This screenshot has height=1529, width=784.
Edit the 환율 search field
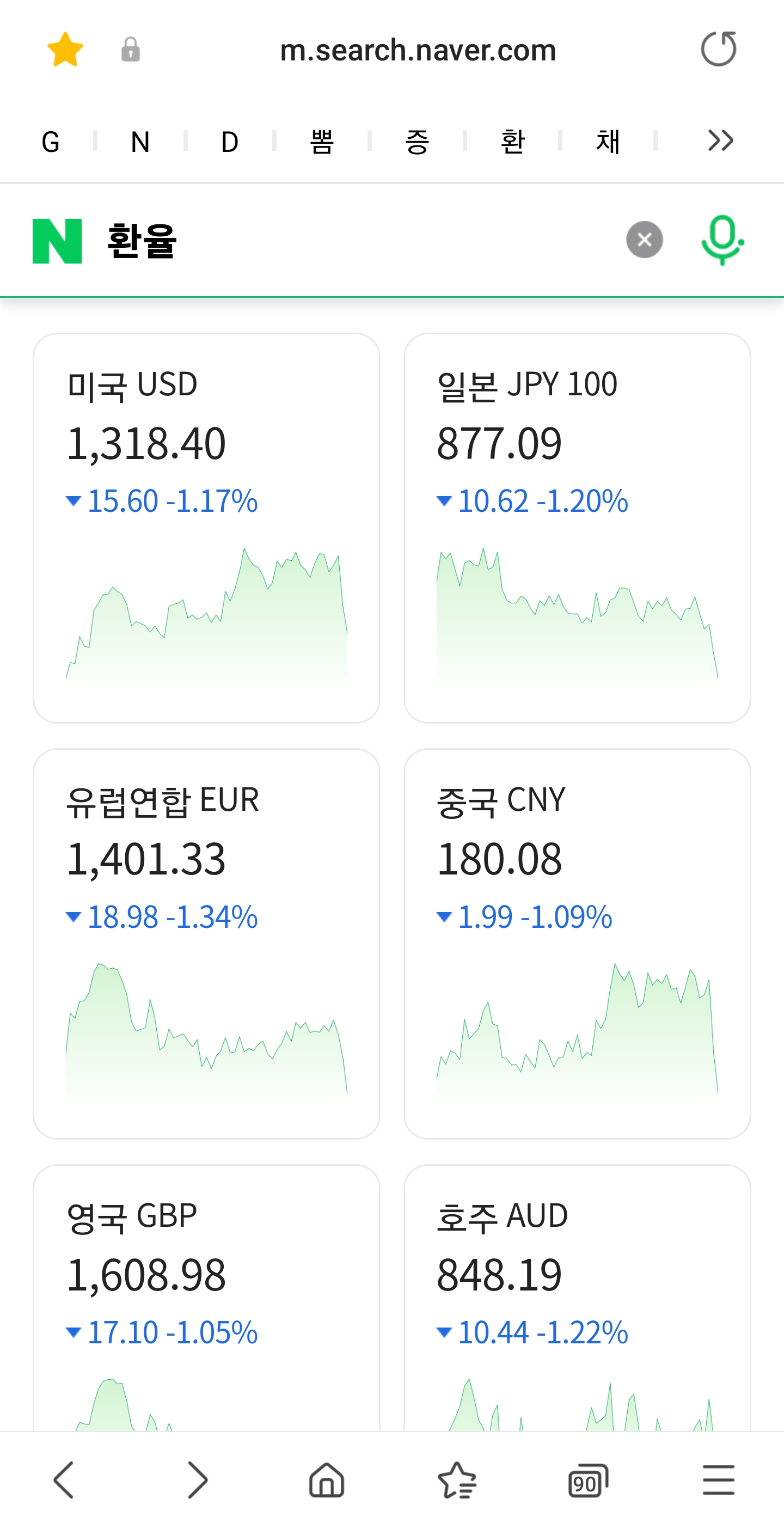pos(356,240)
